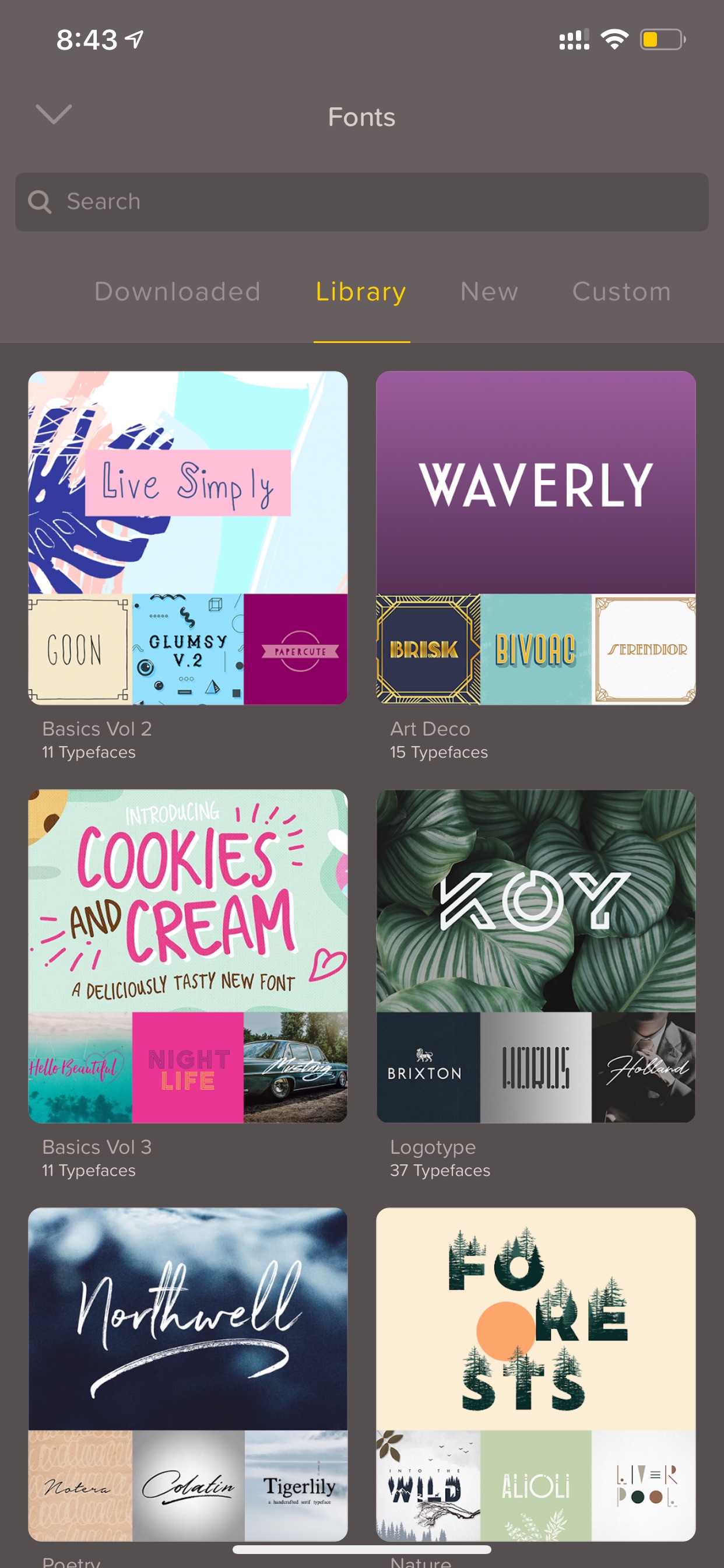View the Basics Vol 3 typefaces
The width and height of the screenshot is (724, 1568).
pos(188,956)
